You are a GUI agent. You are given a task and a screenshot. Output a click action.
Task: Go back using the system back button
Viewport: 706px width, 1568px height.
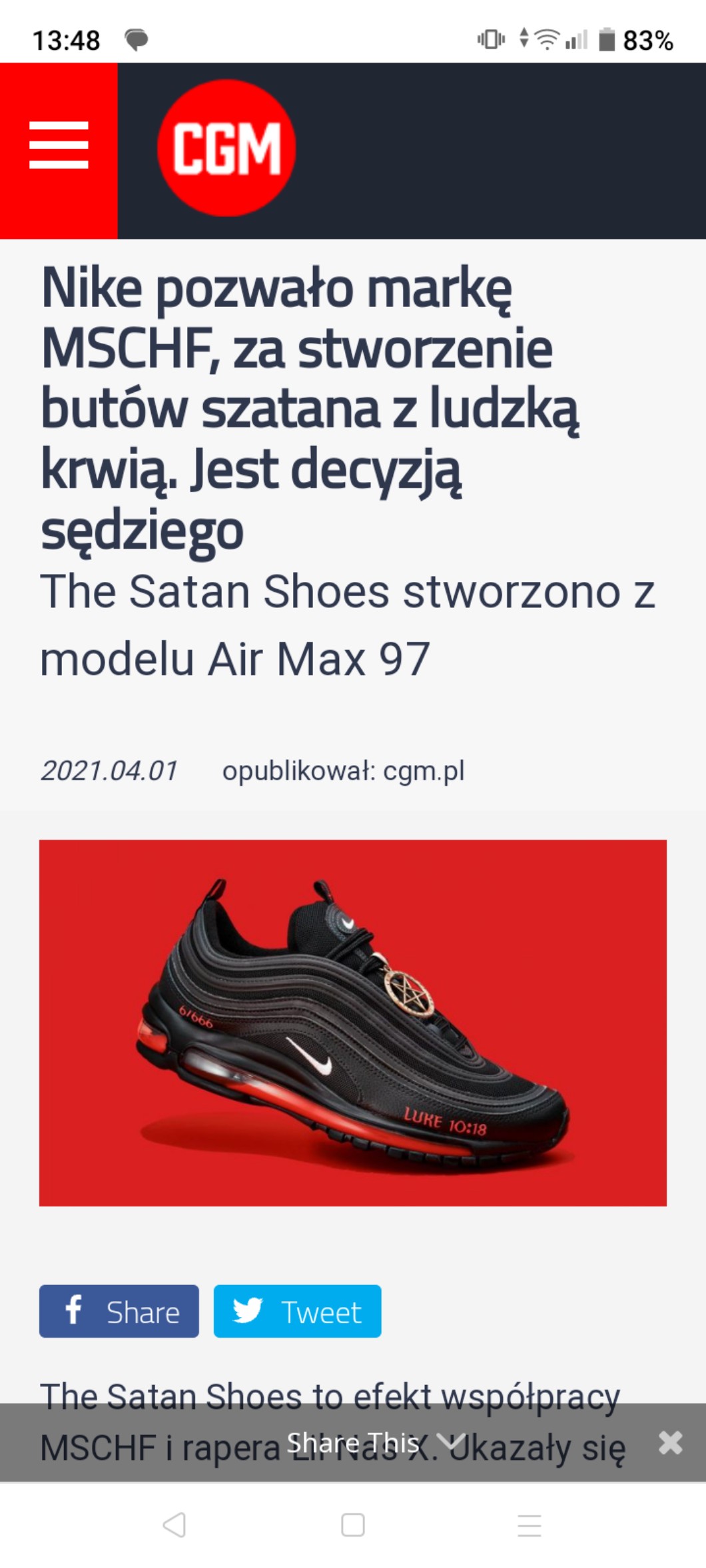pos(175,1525)
